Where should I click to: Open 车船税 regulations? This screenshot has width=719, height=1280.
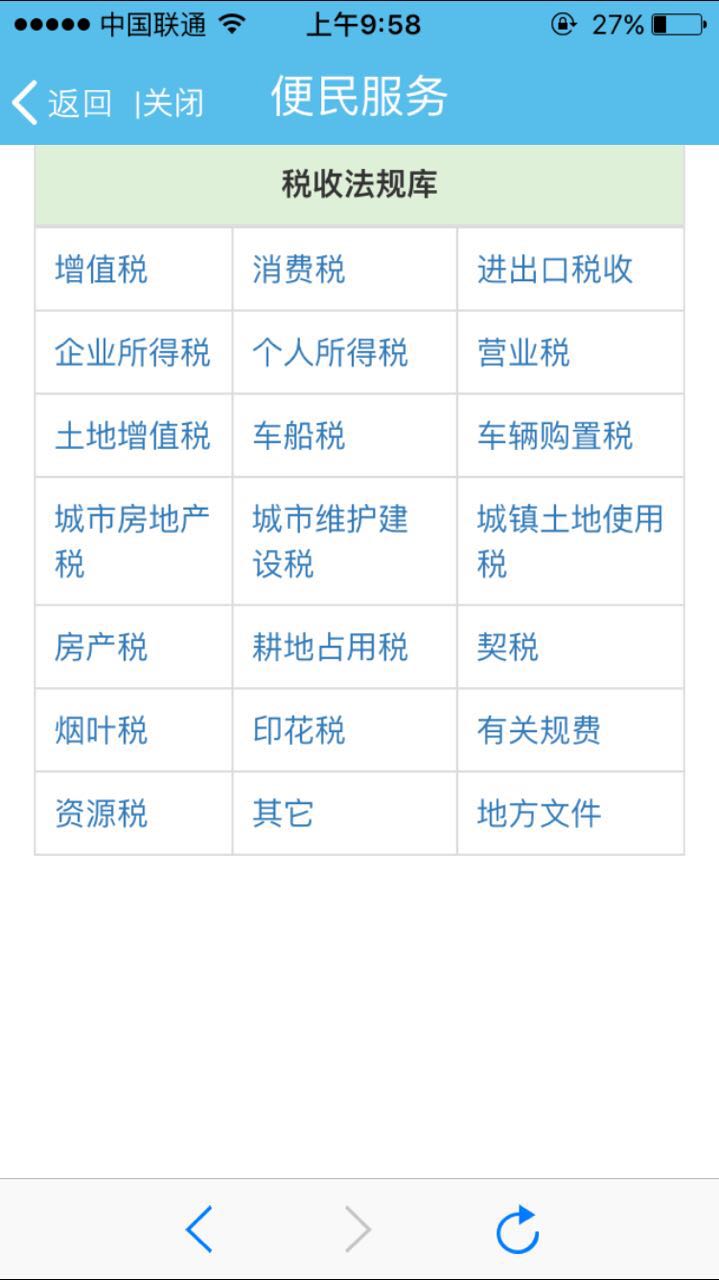(299, 436)
